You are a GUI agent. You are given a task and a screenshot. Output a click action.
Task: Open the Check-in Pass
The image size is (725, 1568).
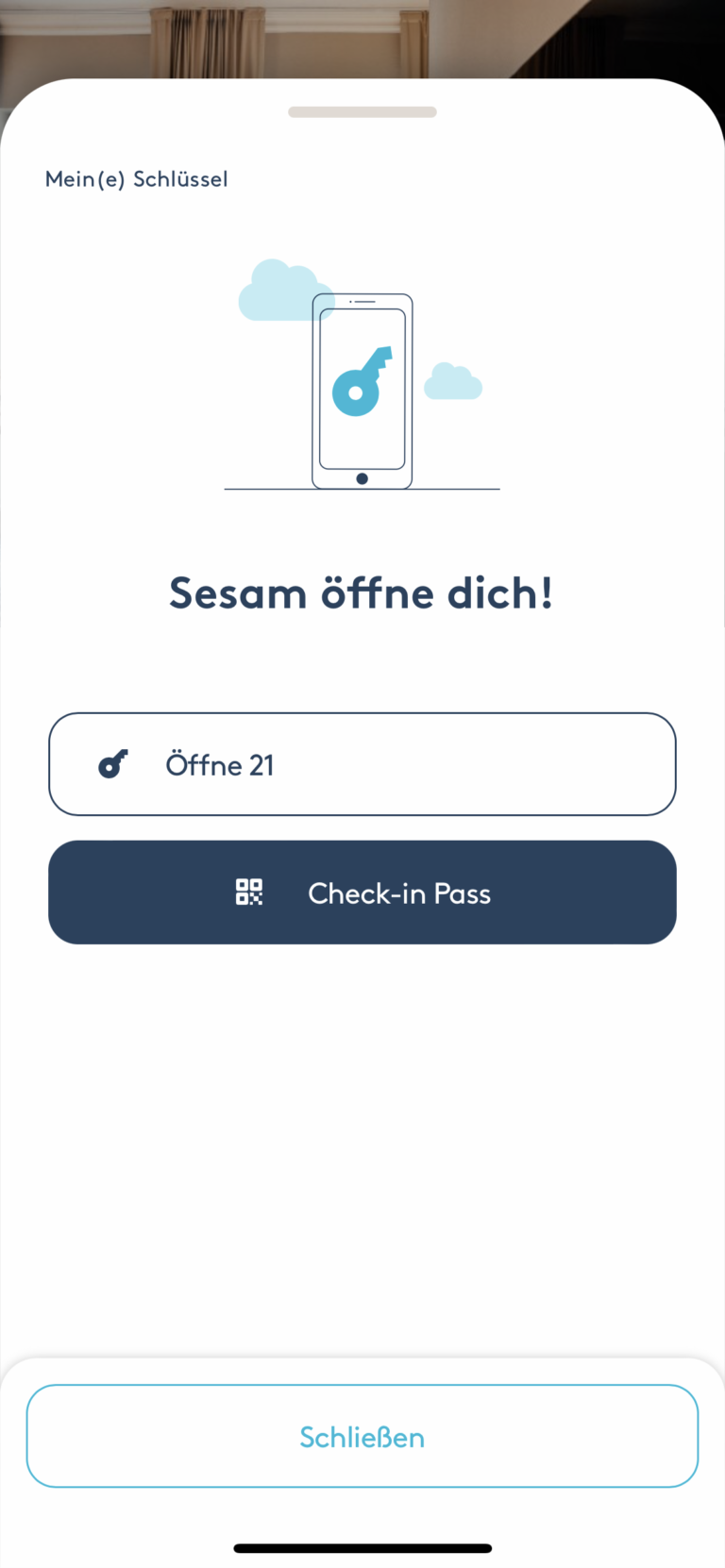(x=362, y=892)
